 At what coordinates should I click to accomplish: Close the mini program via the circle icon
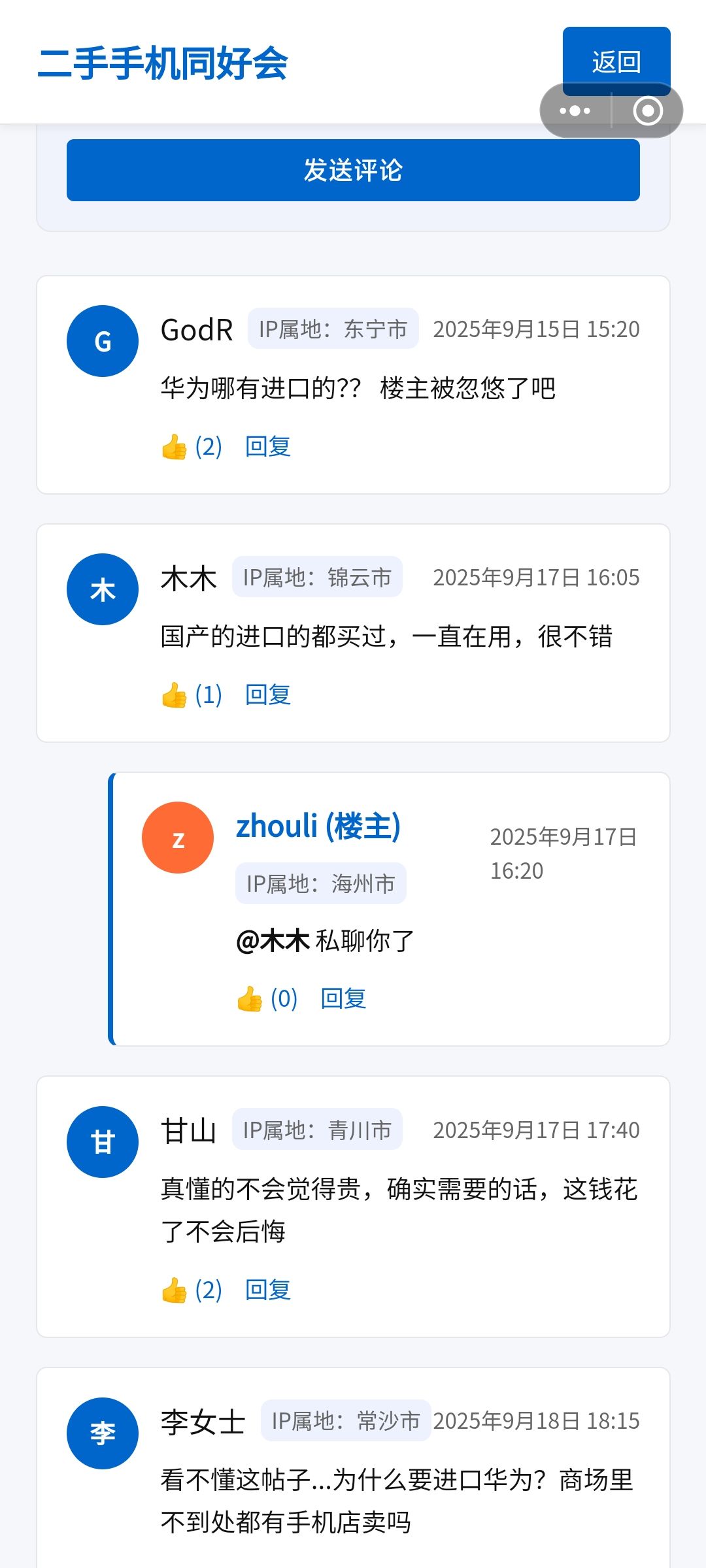click(648, 110)
